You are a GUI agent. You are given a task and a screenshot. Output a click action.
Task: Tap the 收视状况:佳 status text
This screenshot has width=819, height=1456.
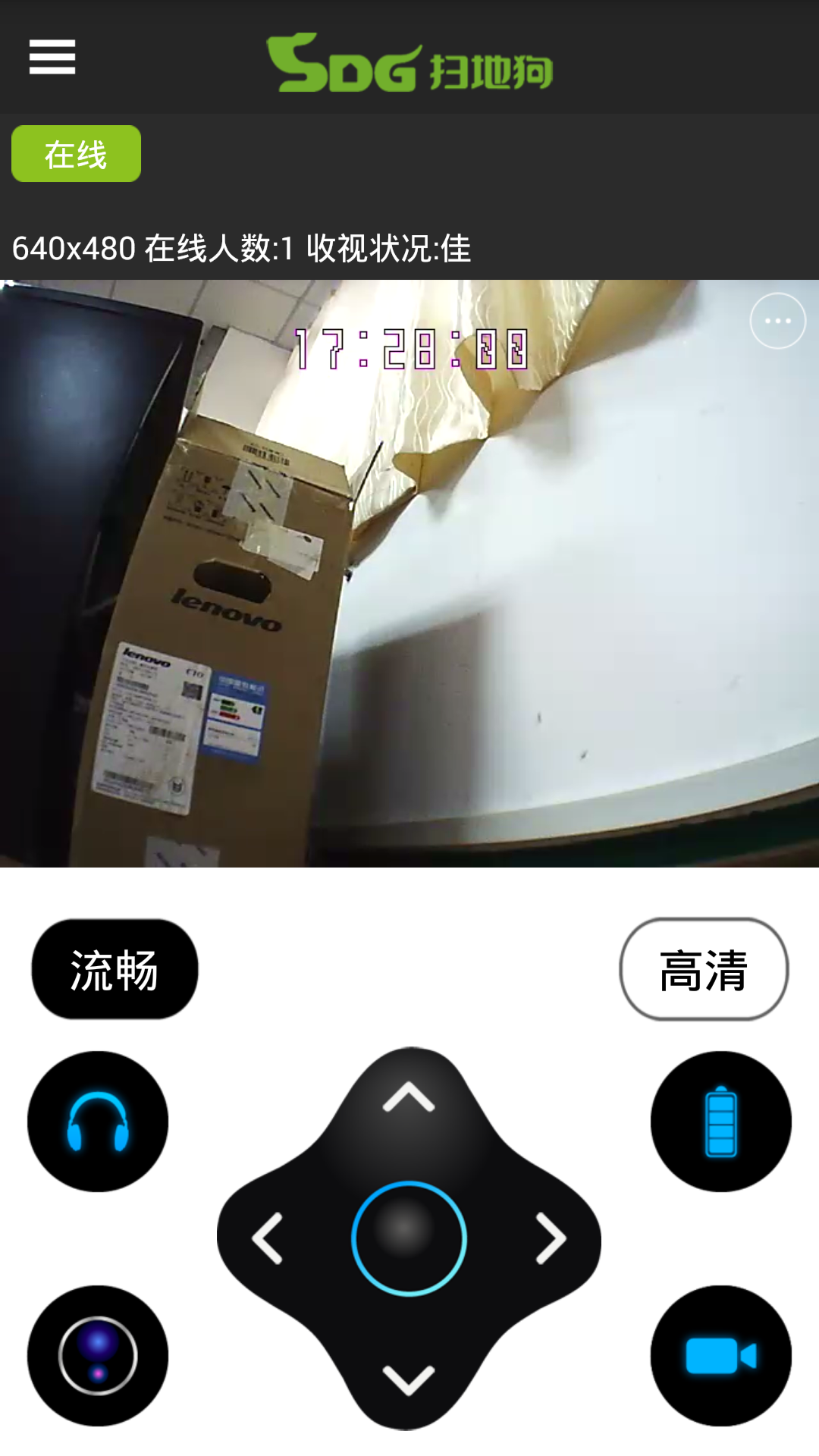pos(391,244)
